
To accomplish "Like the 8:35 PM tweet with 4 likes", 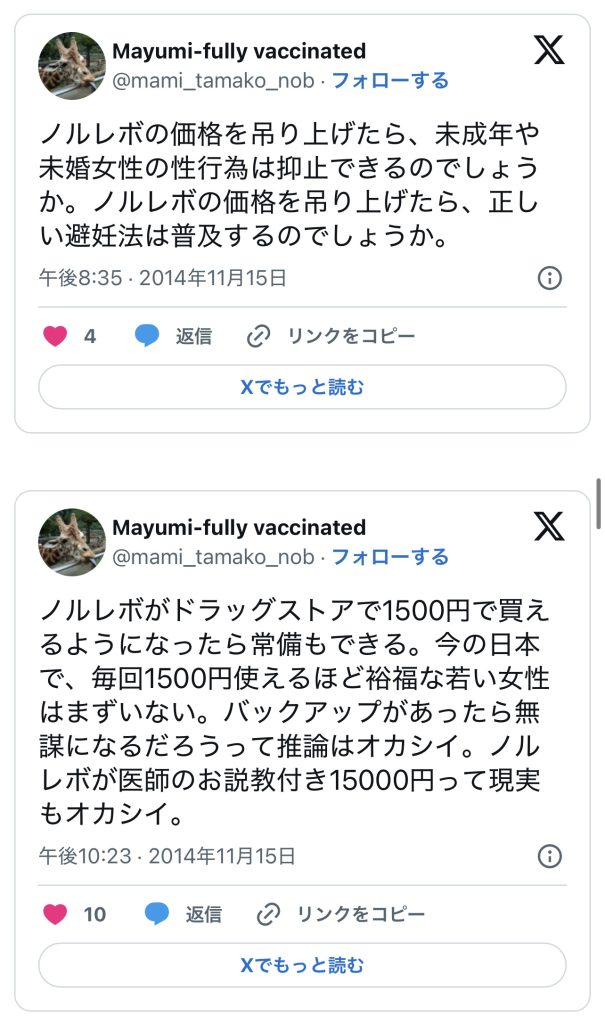I will [56, 337].
